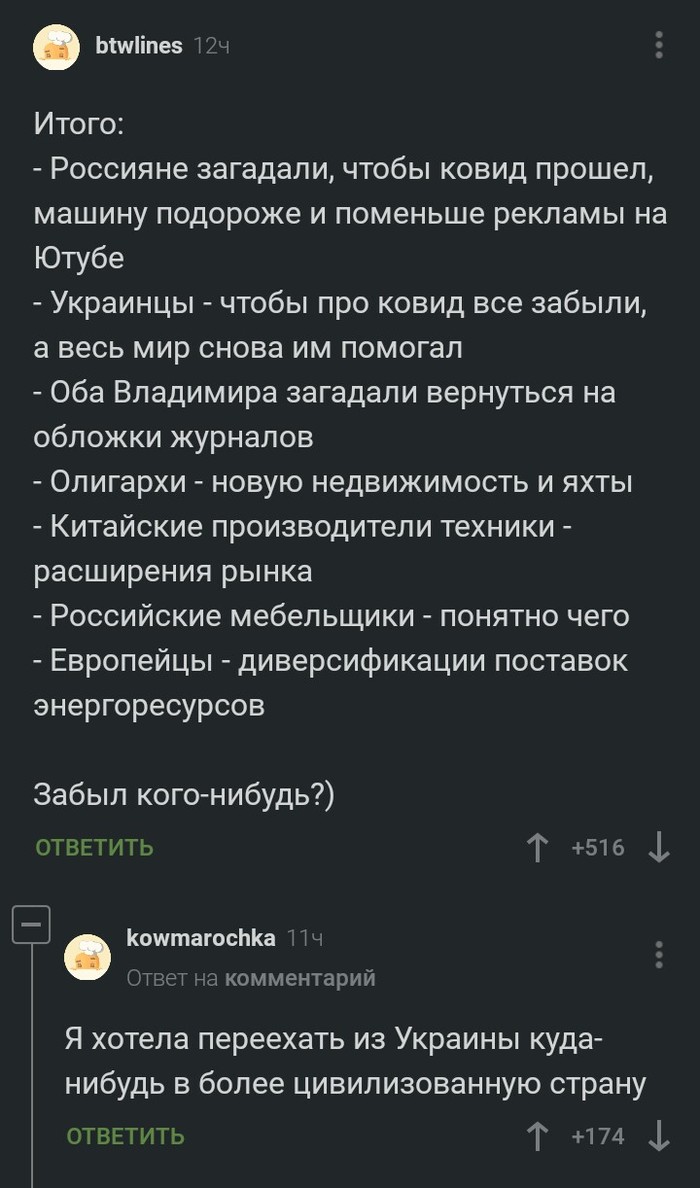Tap btwlines' avatar picture
This screenshot has height=1188, width=700.
pos(57,47)
